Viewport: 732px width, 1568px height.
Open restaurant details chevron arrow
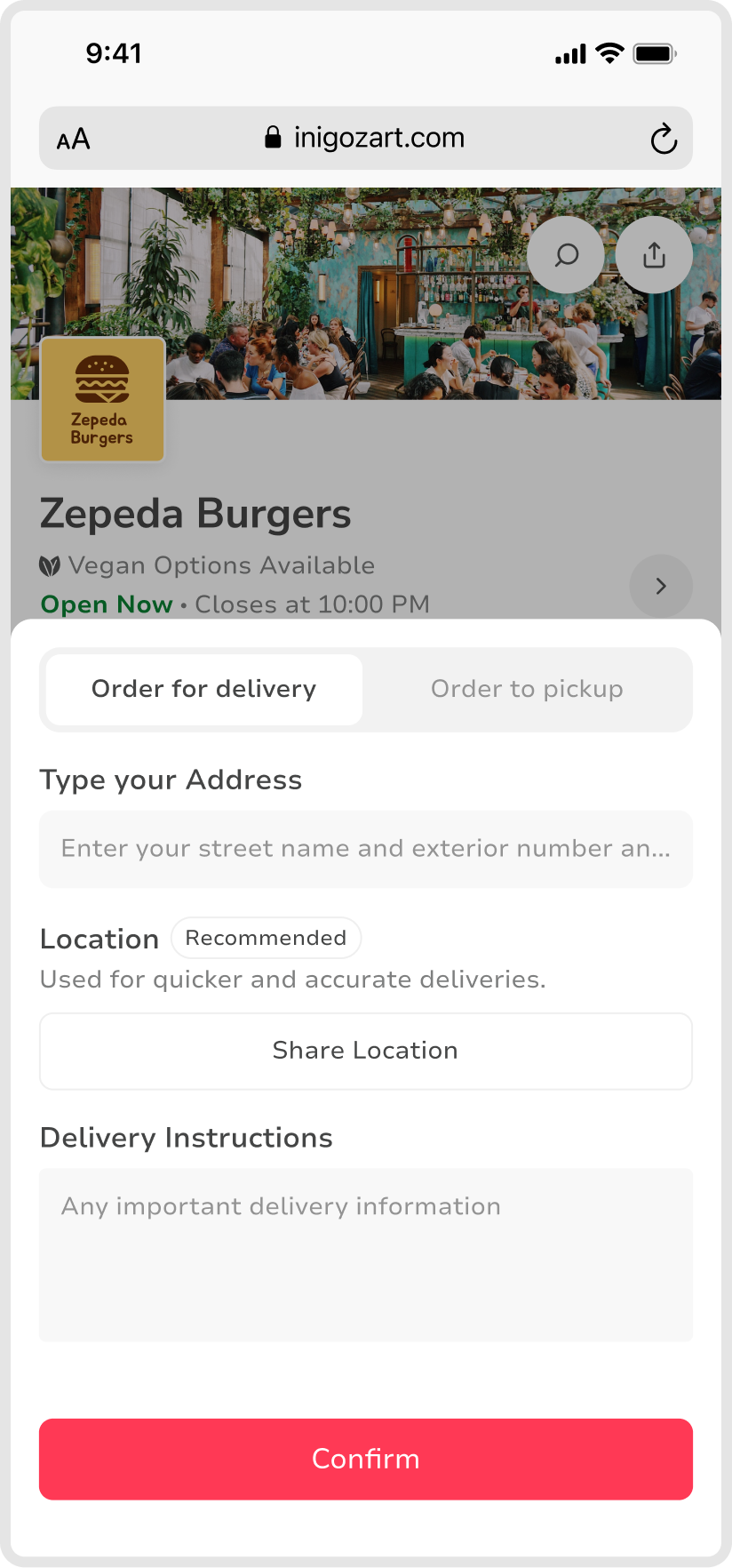click(x=660, y=586)
